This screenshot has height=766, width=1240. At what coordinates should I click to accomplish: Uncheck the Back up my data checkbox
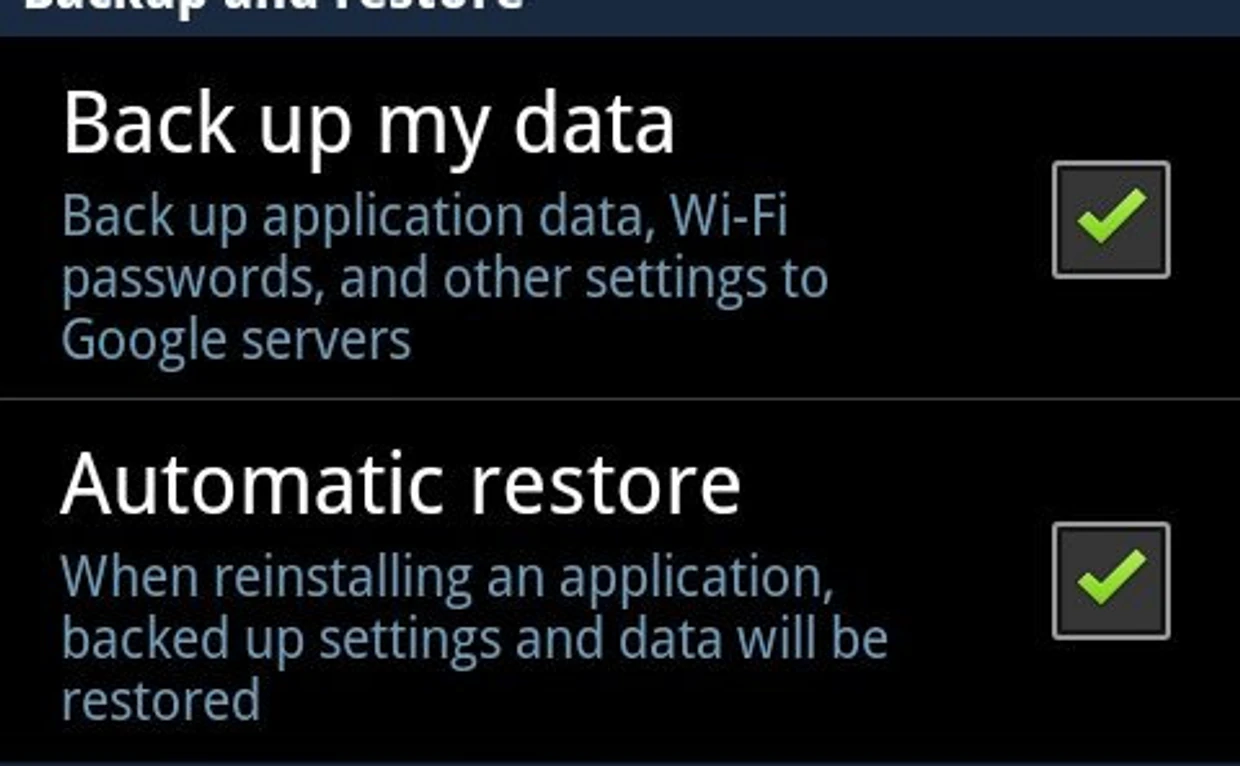point(1110,219)
